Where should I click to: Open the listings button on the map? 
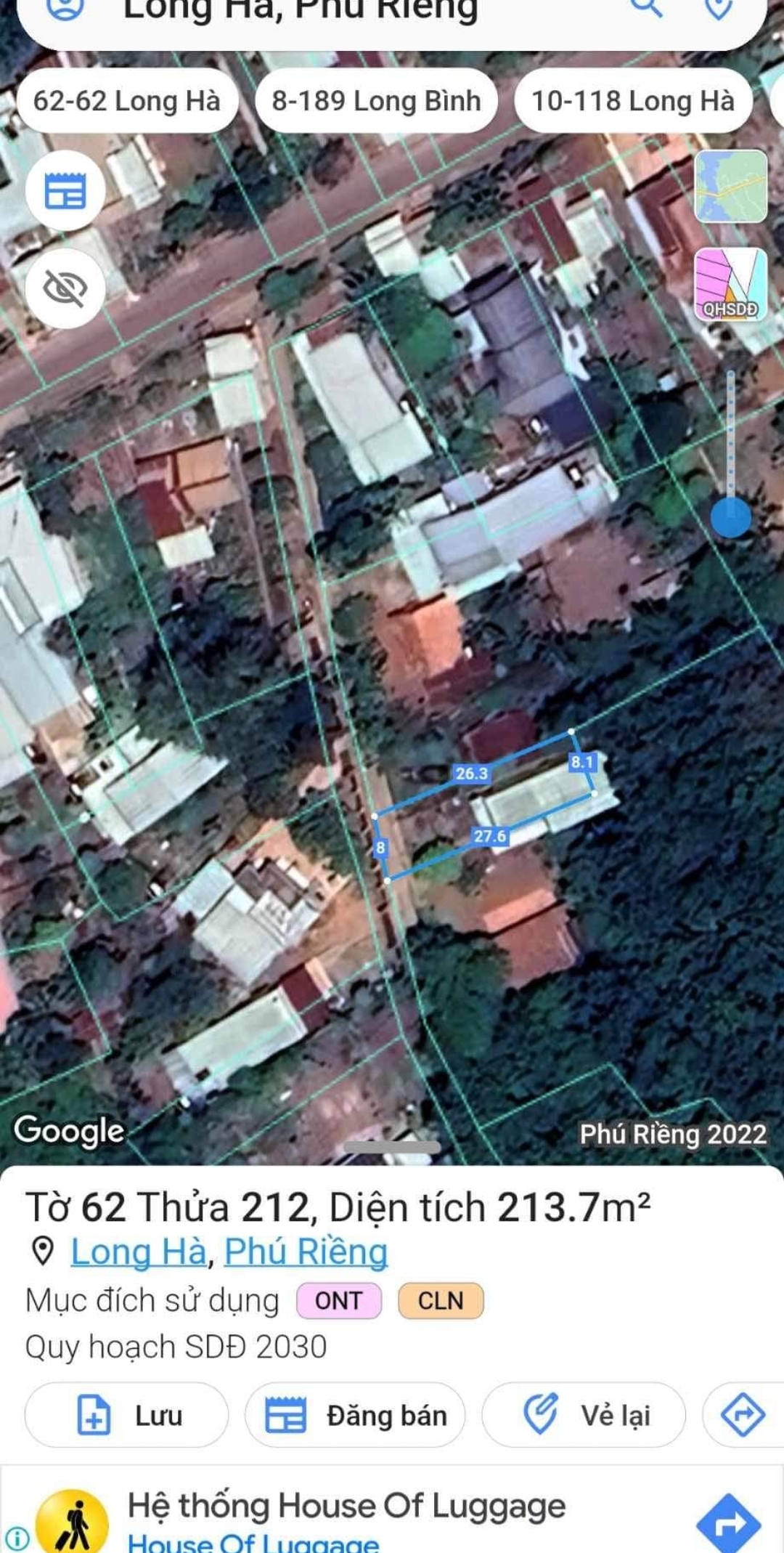[x=65, y=191]
